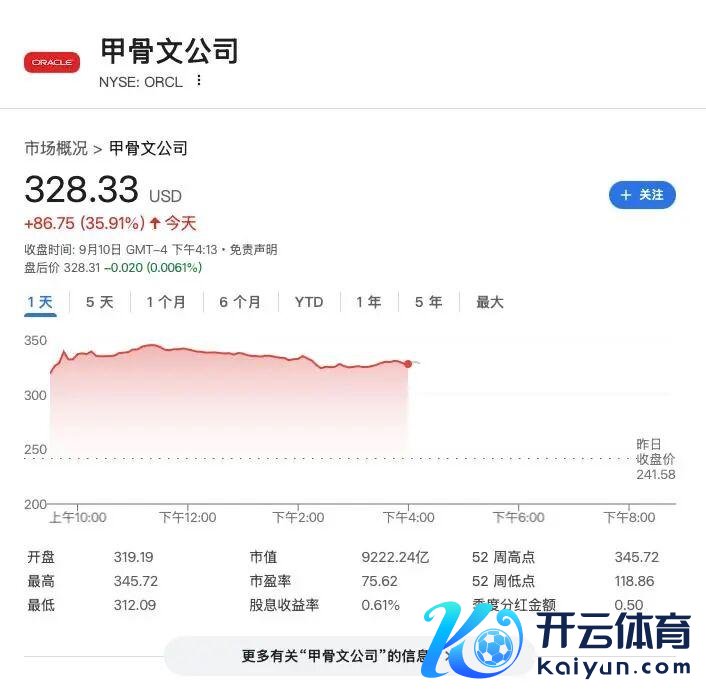
Task: Open the 免责声明 disclaimer link
Action: tap(253, 250)
